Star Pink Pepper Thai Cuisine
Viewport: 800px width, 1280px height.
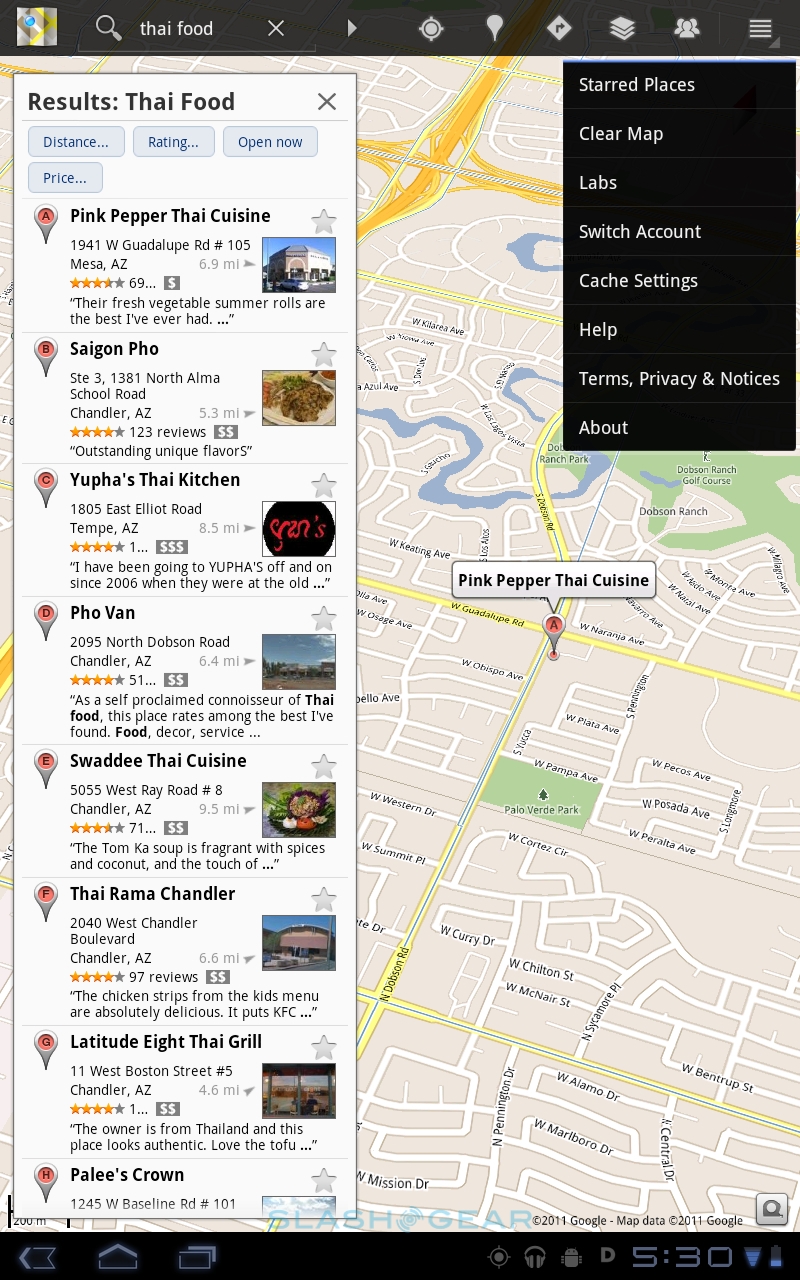point(323,221)
